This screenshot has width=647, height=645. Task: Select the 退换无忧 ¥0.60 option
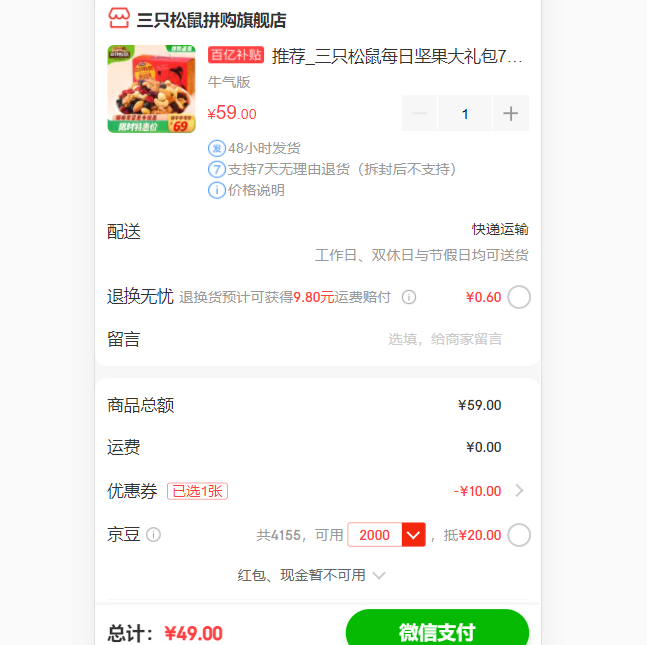pos(519,297)
